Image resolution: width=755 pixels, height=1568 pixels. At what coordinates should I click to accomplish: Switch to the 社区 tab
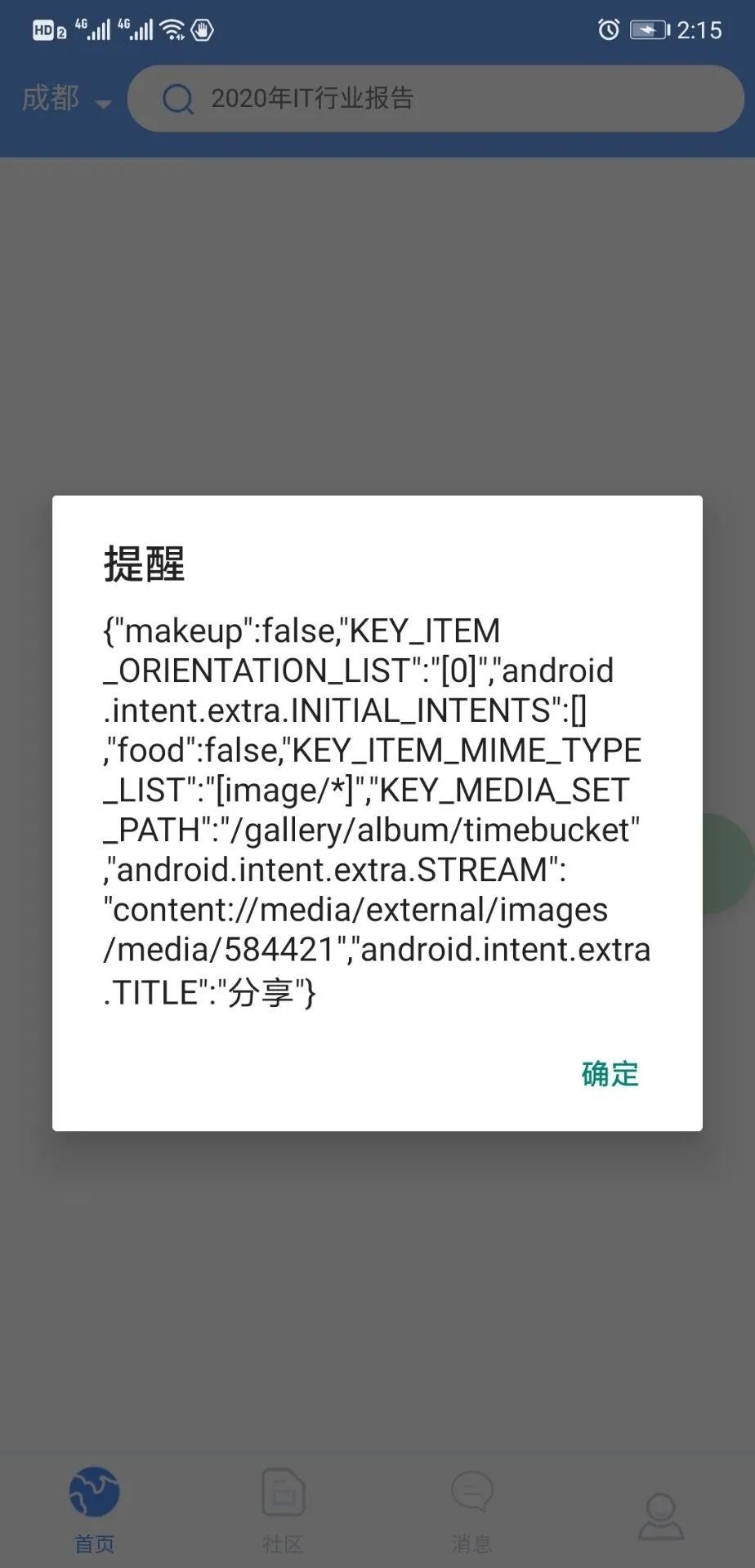283,1510
